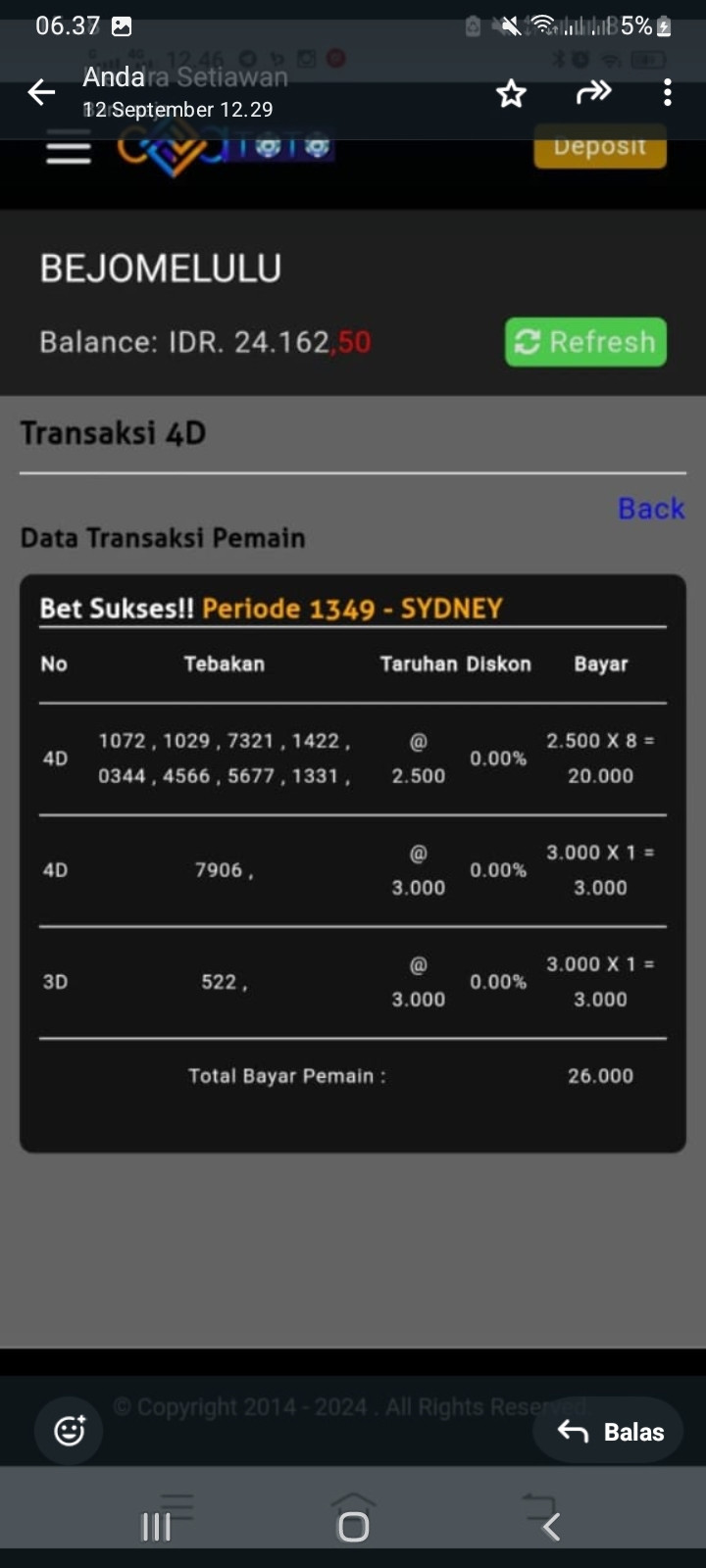Screen dimensions: 706x1568
Task: Open the three-dot overflow menu
Action: (x=668, y=93)
